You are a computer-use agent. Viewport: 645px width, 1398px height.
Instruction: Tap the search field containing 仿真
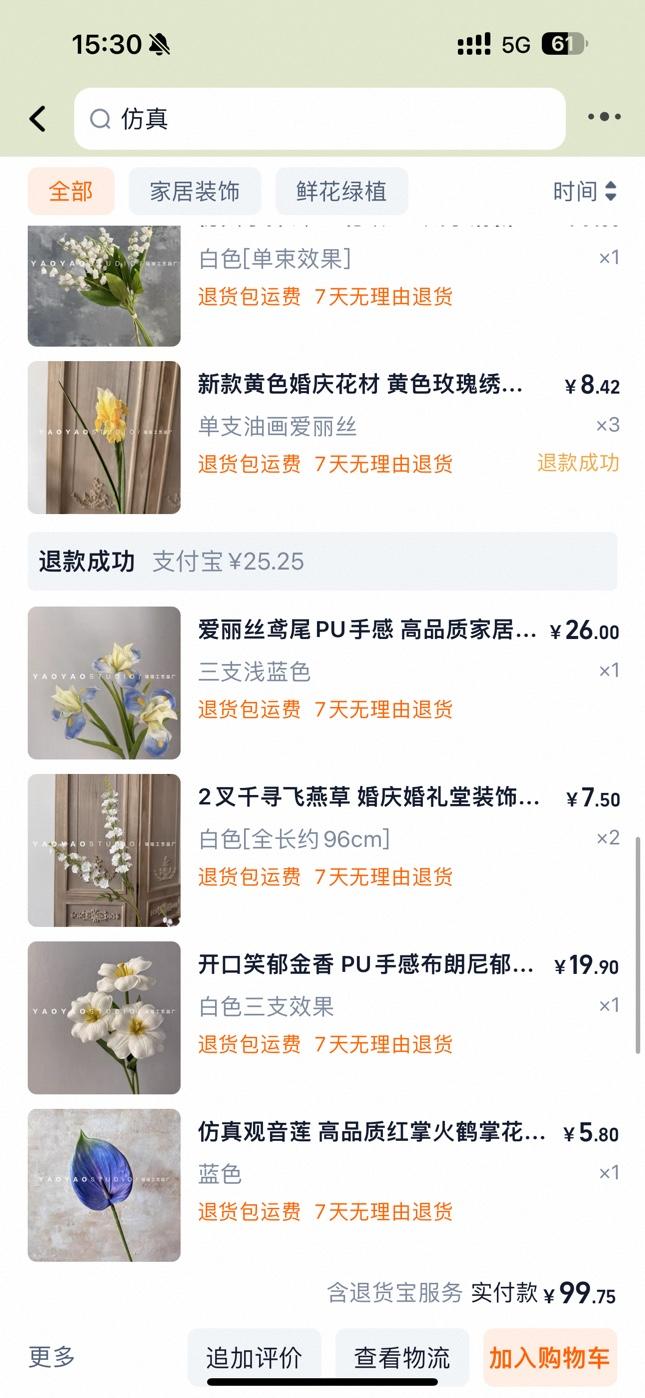pyautogui.click(x=320, y=119)
